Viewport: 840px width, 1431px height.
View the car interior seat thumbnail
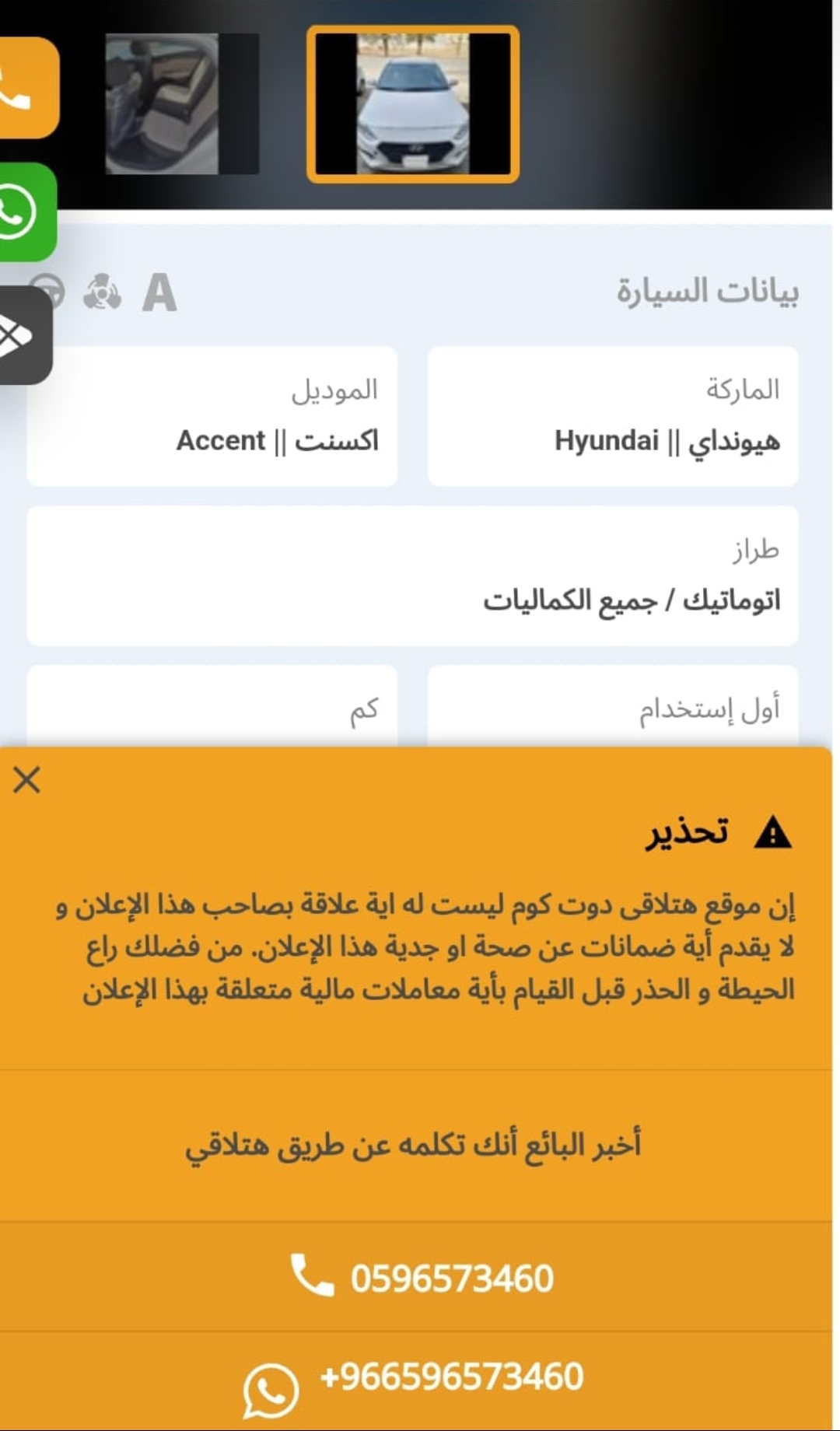181,103
